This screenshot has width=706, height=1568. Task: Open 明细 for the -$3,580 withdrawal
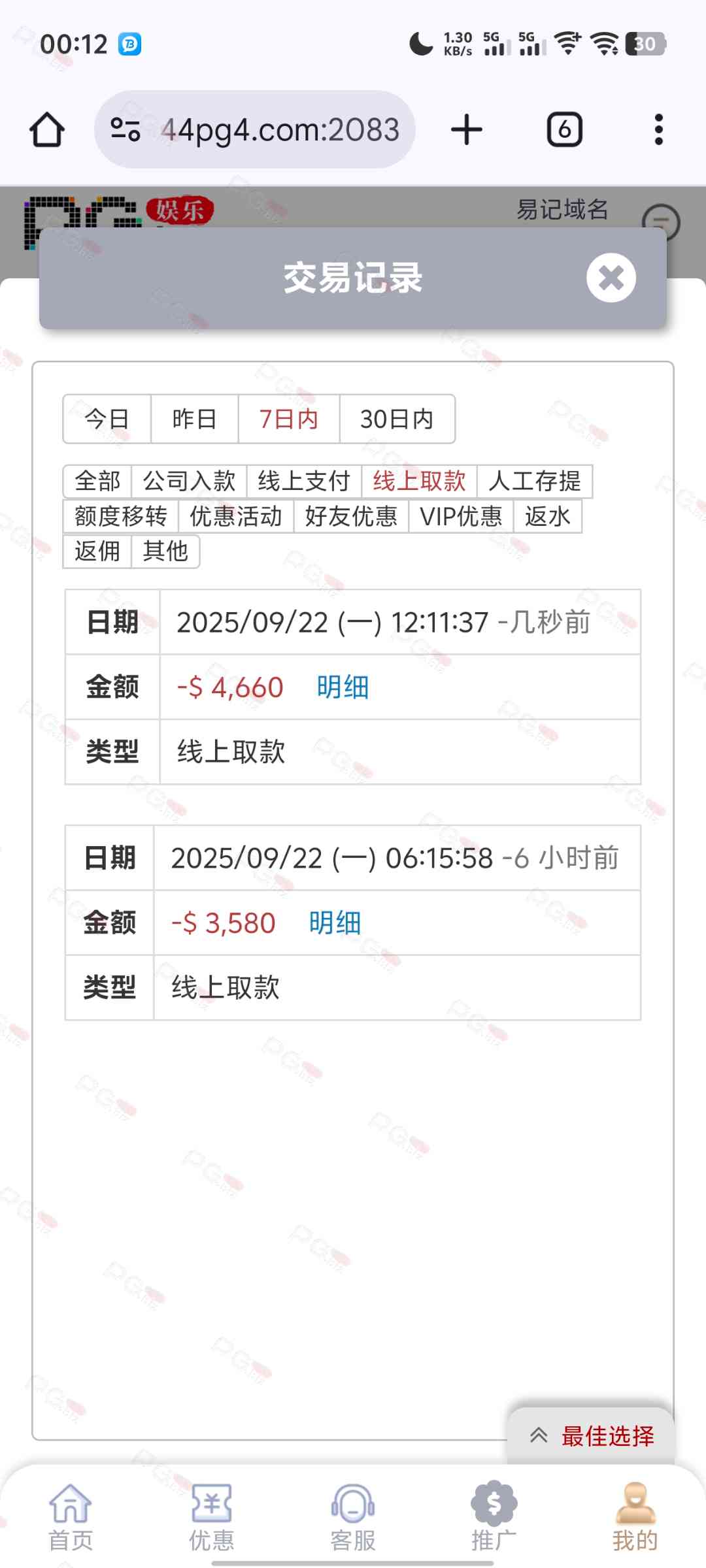pyautogui.click(x=335, y=923)
